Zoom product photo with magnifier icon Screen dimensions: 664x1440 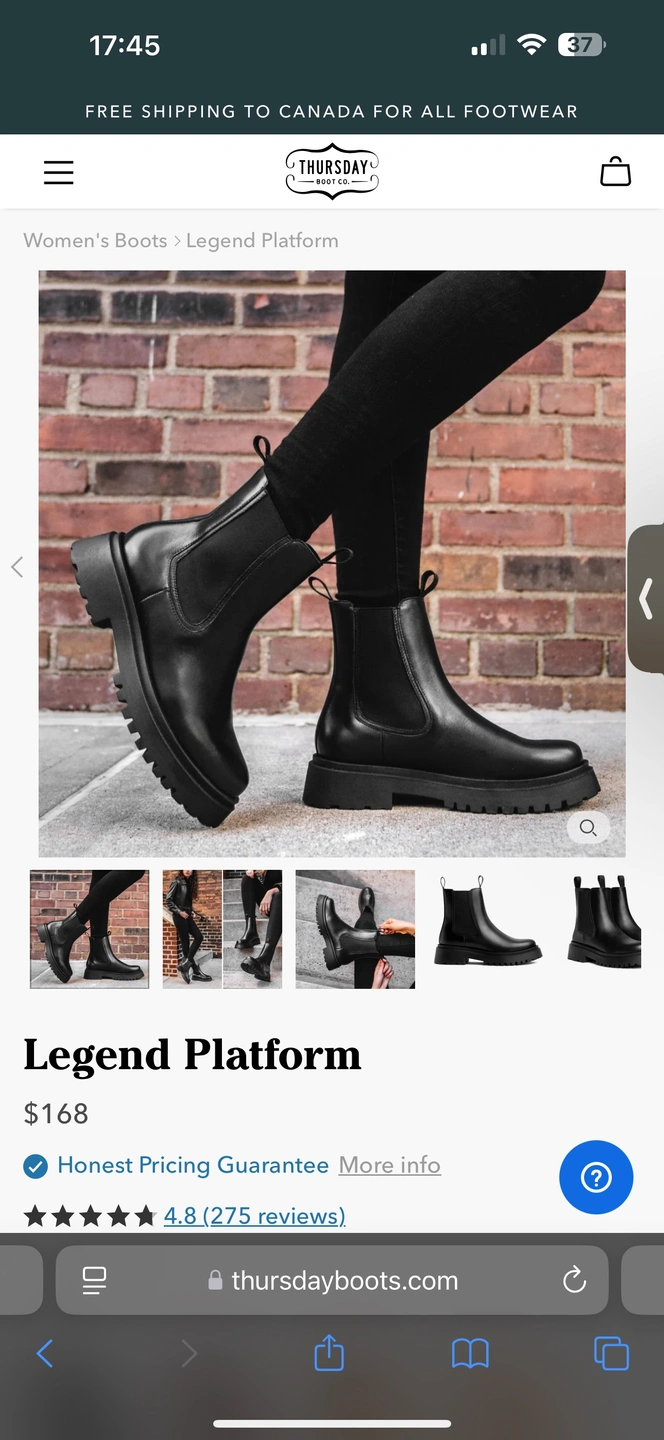588,827
